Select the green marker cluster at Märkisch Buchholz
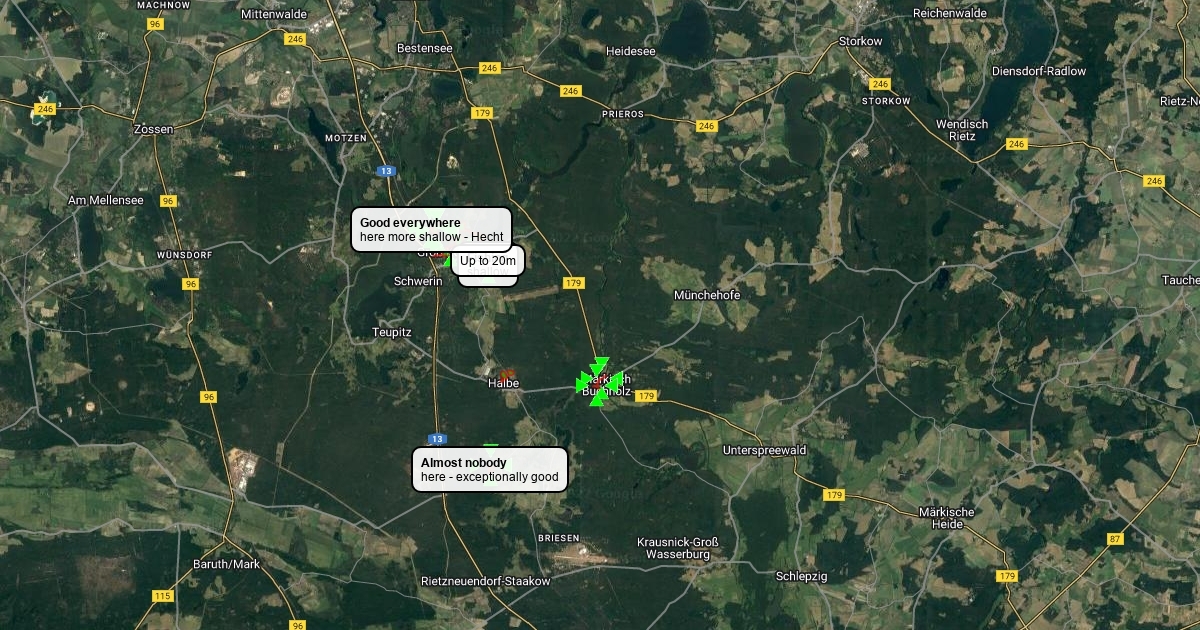1200x630 pixels. (x=599, y=382)
